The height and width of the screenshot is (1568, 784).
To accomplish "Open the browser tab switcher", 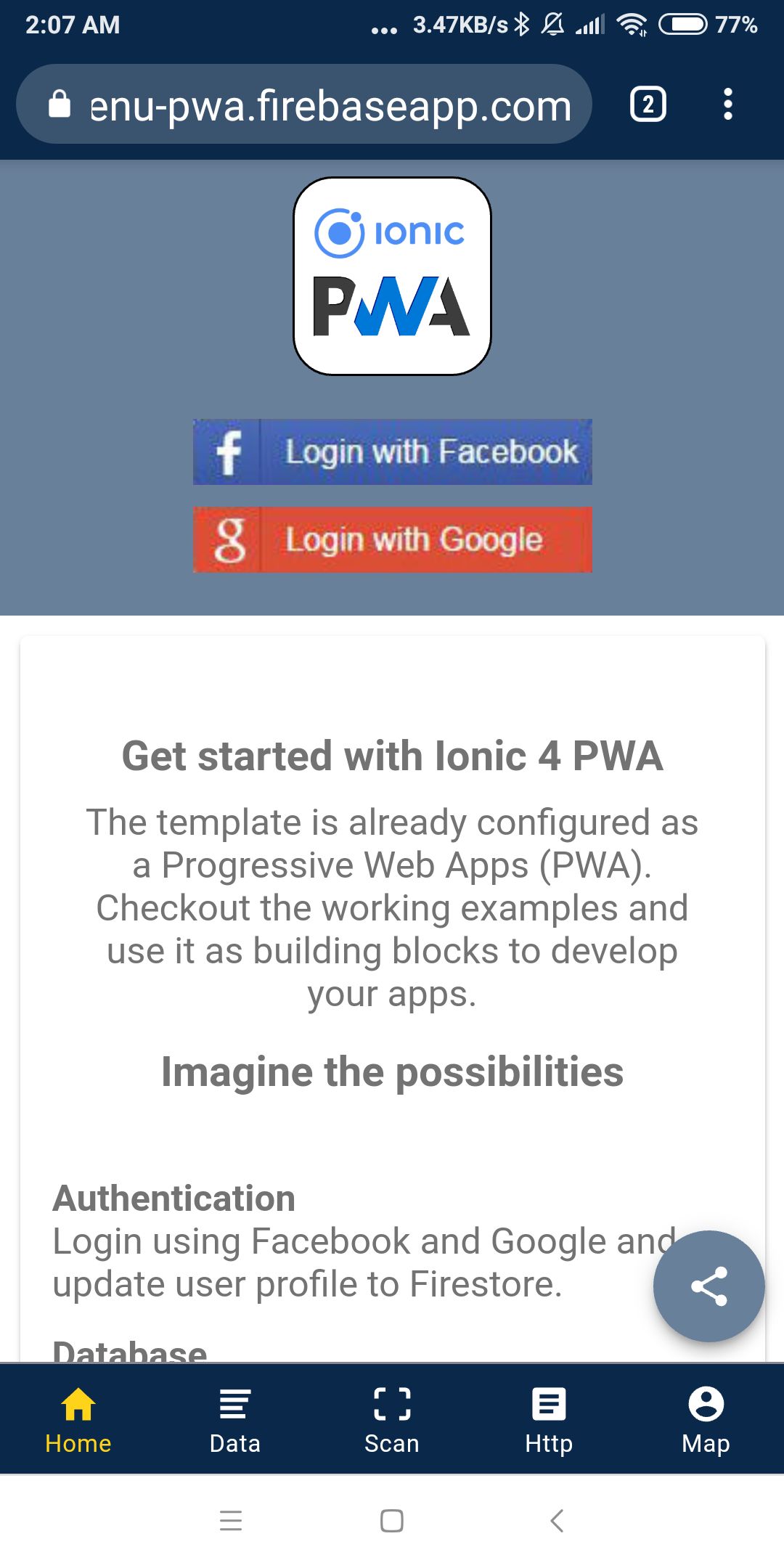I will coord(648,105).
